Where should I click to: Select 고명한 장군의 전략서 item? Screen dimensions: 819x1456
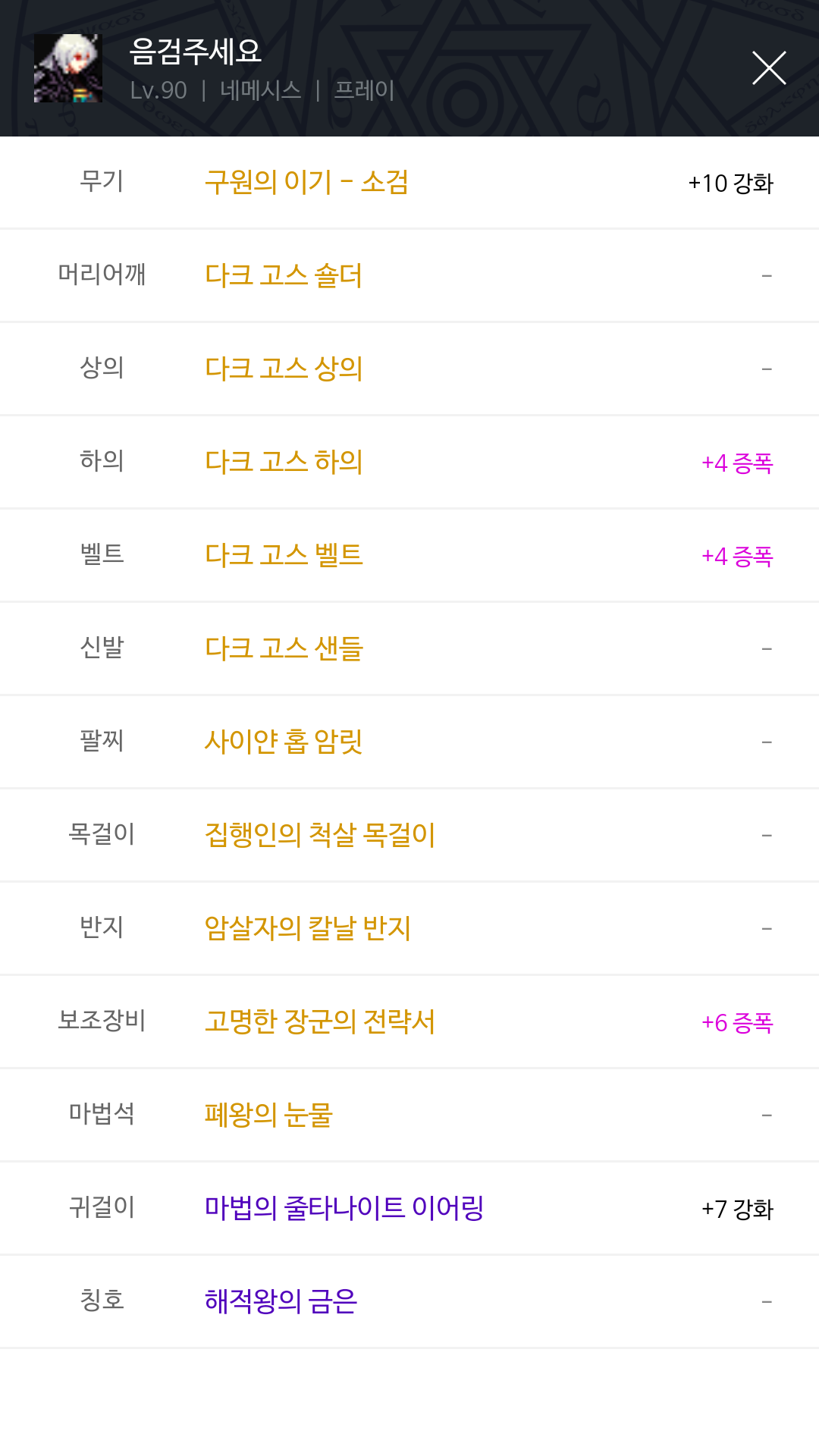click(x=320, y=1021)
